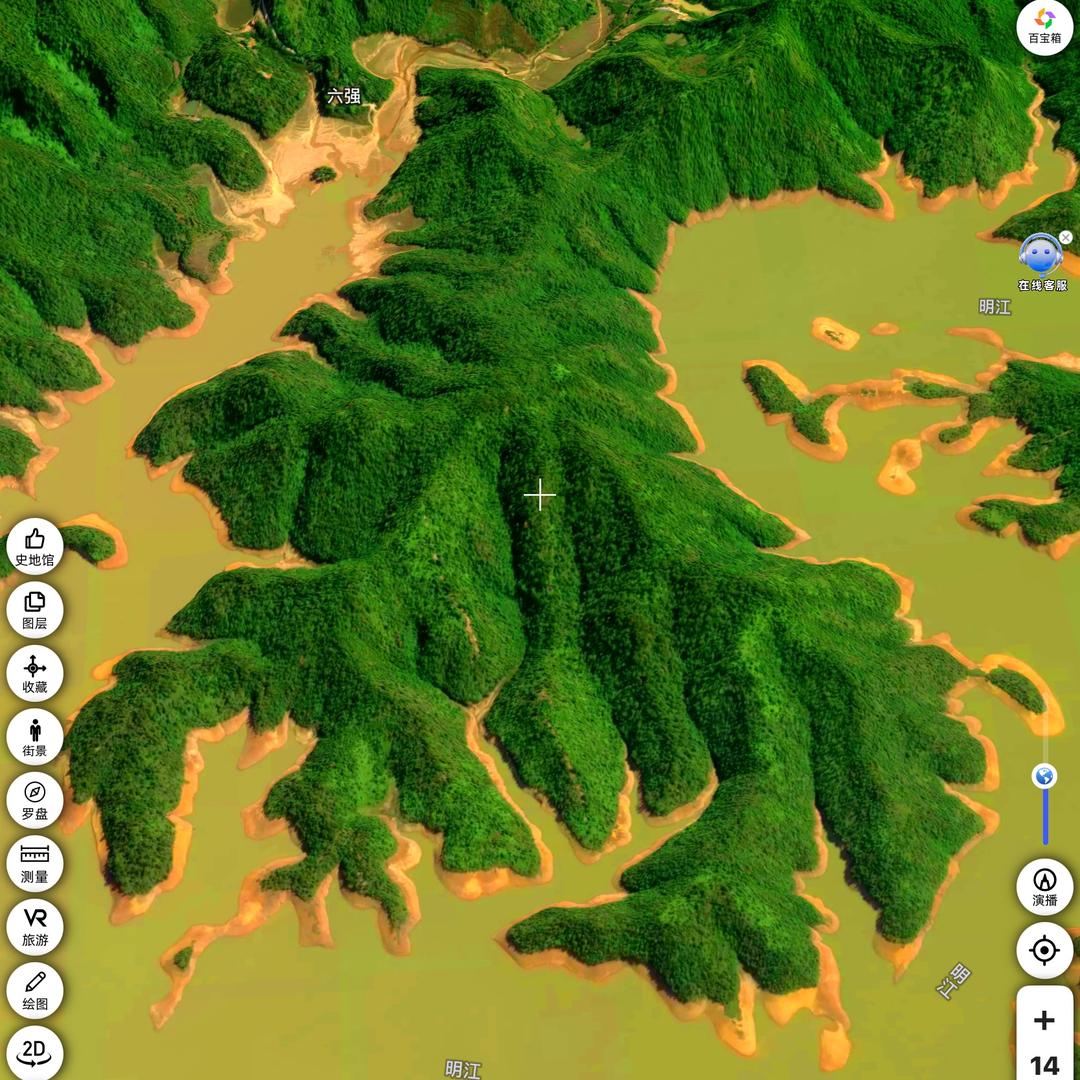Open the 图层 layers panel
The width and height of the screenshot is (1080, 1080).
[x=34, y=610]
